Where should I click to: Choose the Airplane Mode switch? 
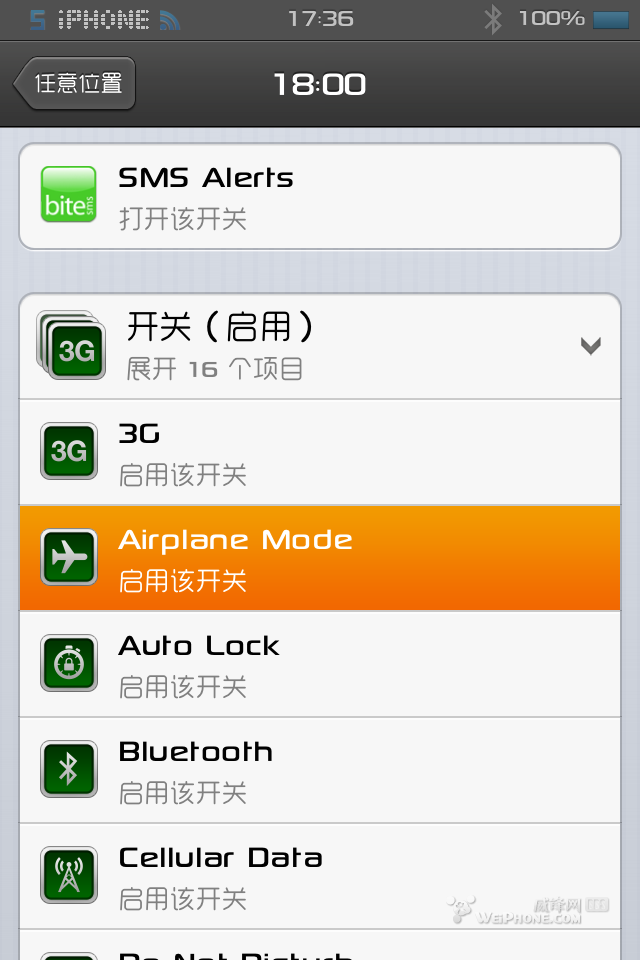tap(320, 558)
